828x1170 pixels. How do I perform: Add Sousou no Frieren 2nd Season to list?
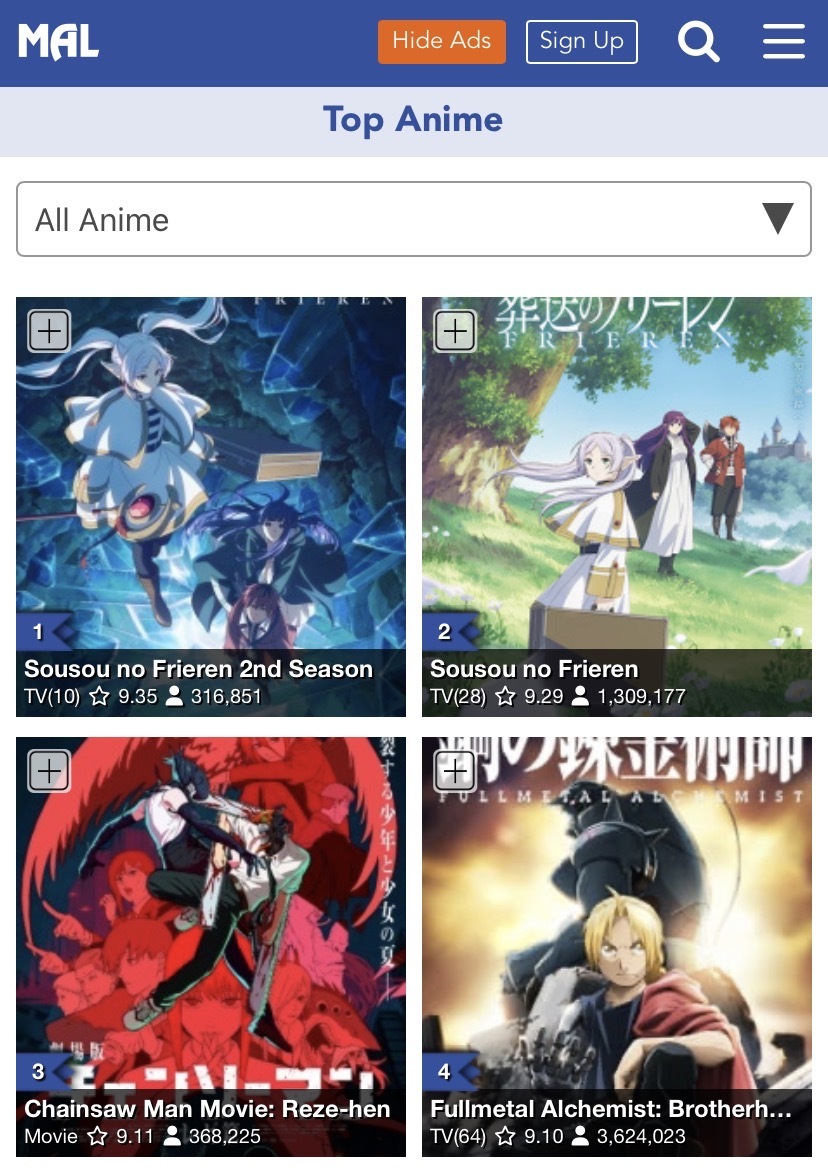(x=49, y=331)
